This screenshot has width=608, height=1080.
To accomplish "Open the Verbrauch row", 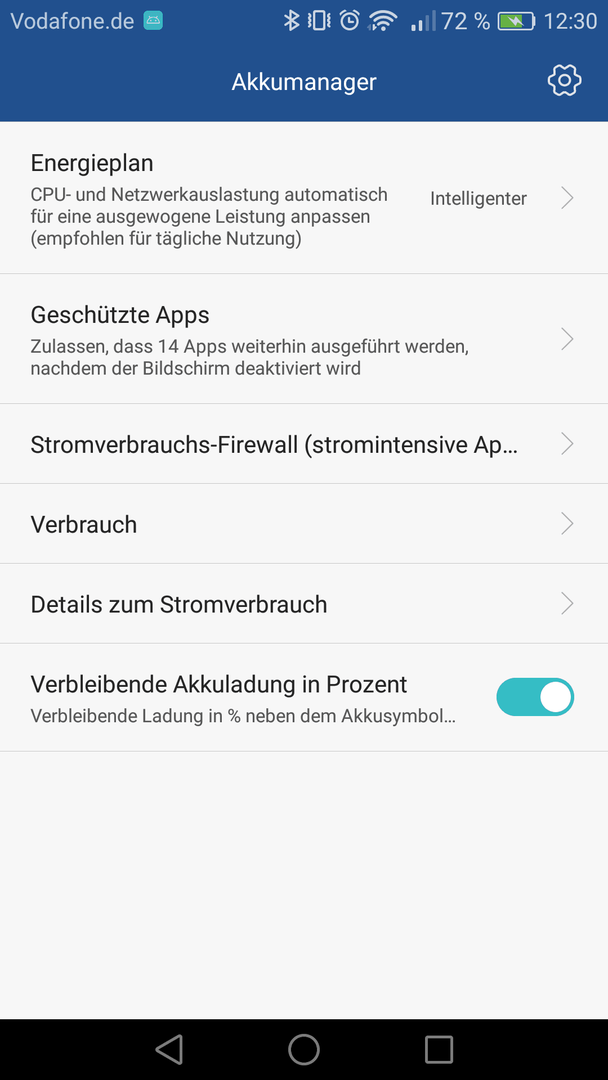I will point(304,524).
